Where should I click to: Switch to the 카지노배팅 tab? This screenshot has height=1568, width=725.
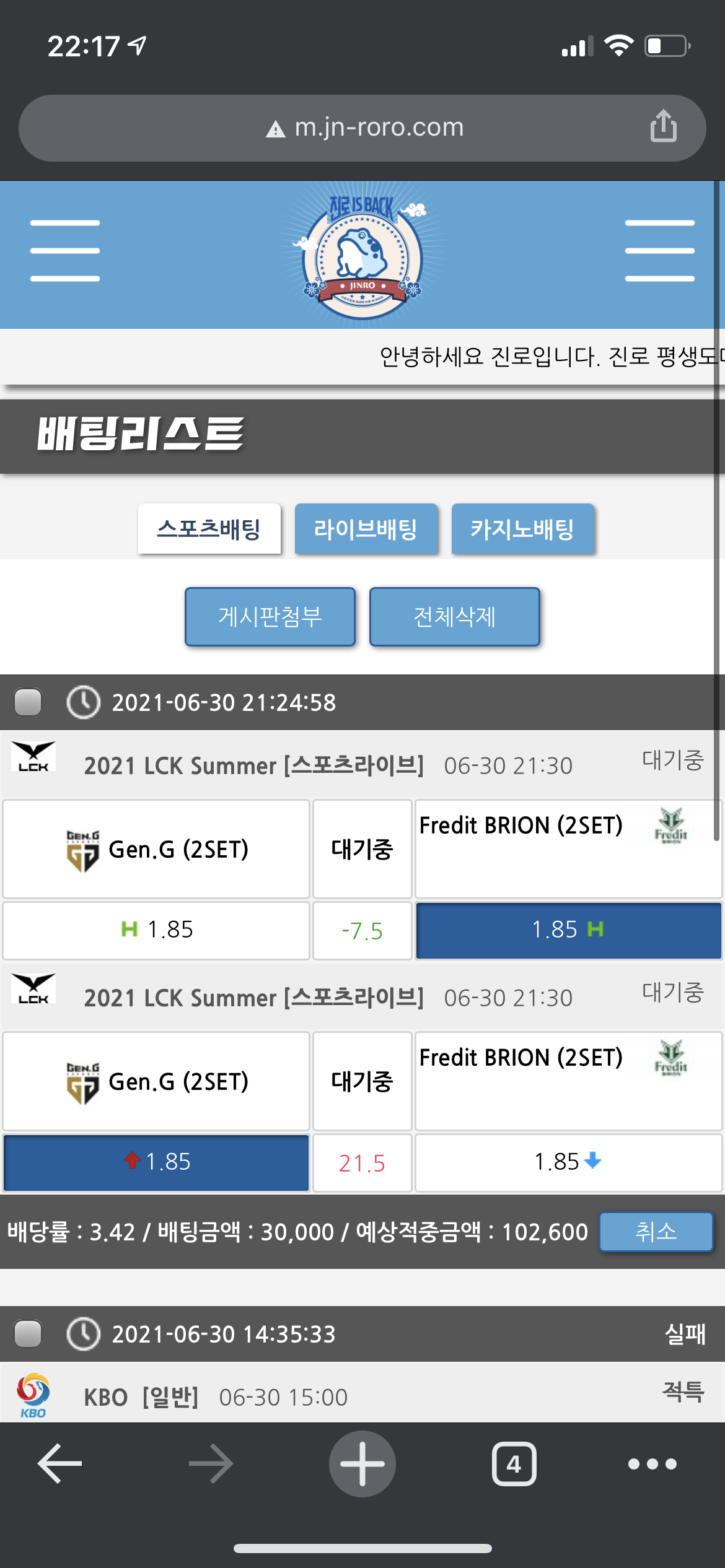[522, 529]
